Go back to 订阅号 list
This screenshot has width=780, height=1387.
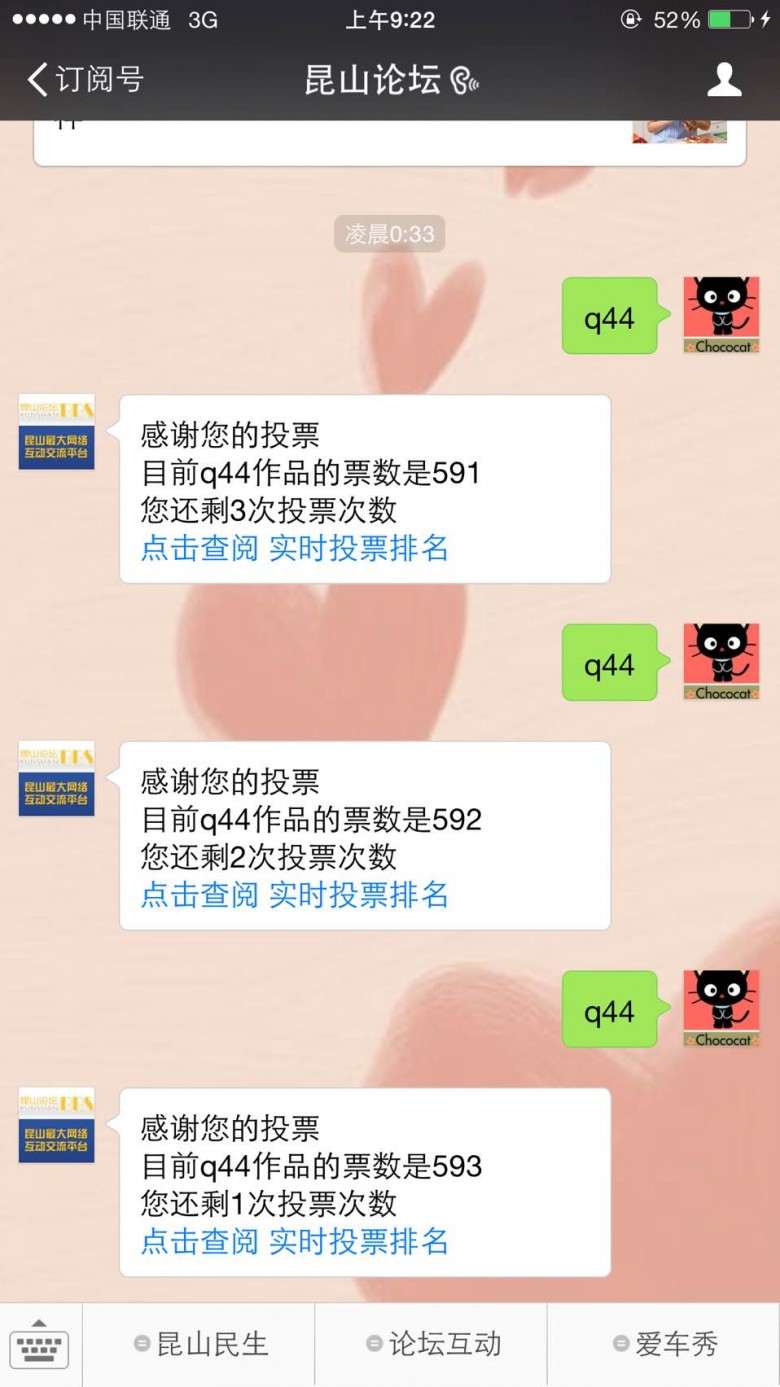click(85, 80)
